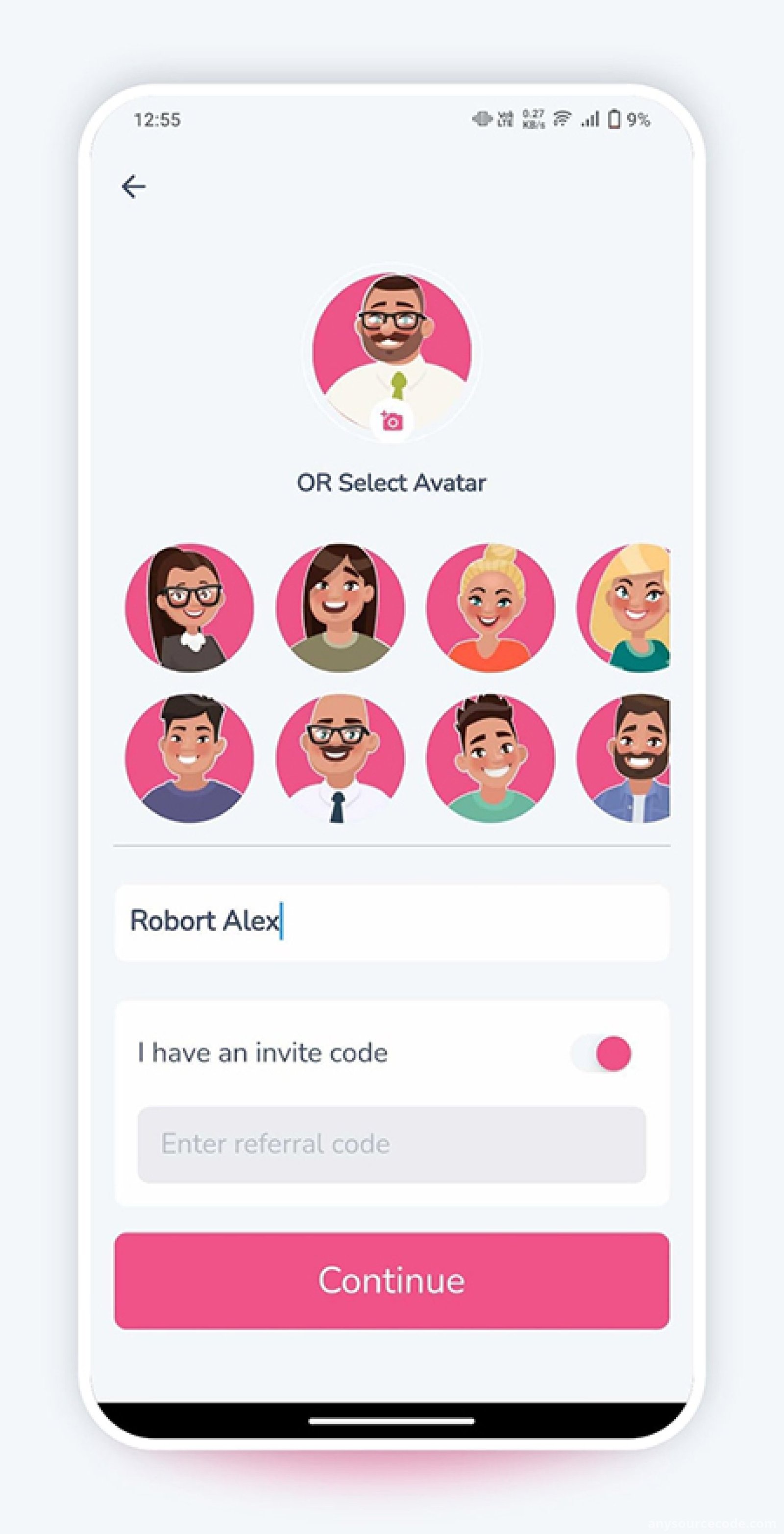Tap the camera icon to upload photo

[x=391, y=421]
